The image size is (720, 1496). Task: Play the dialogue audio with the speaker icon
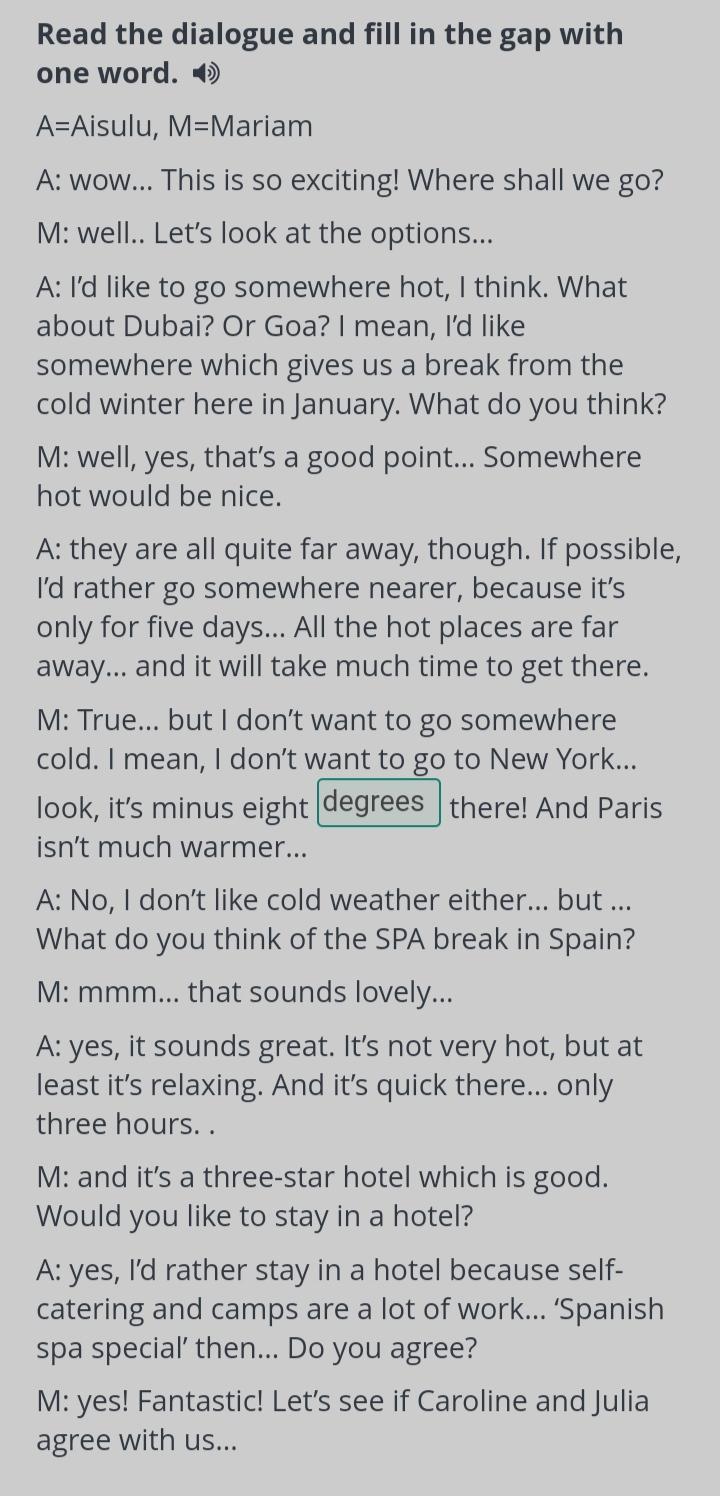[x=206, y=73]
